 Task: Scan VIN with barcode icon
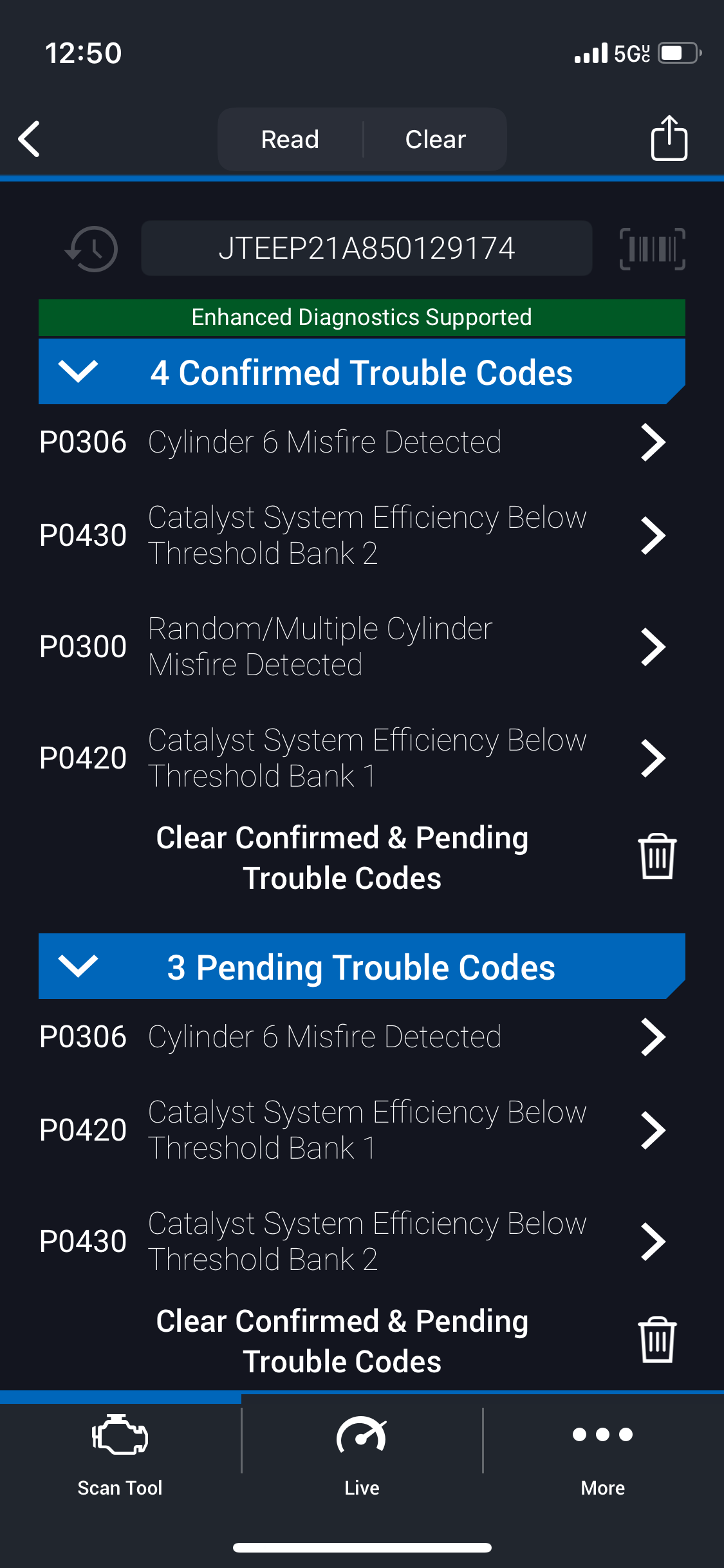(652, 249)
